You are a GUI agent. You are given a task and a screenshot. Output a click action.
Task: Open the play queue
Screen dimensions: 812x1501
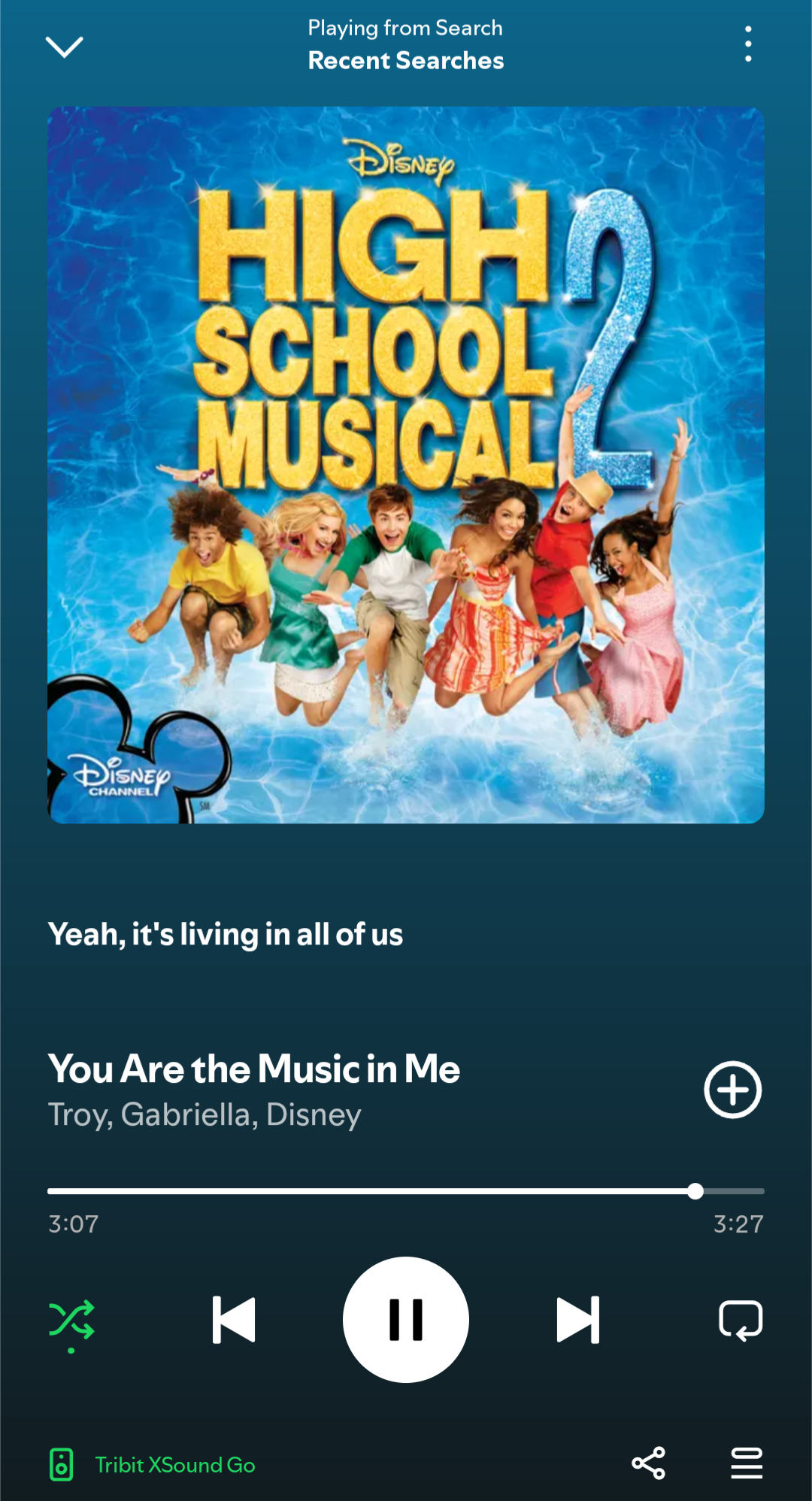tap(747, 1463)
